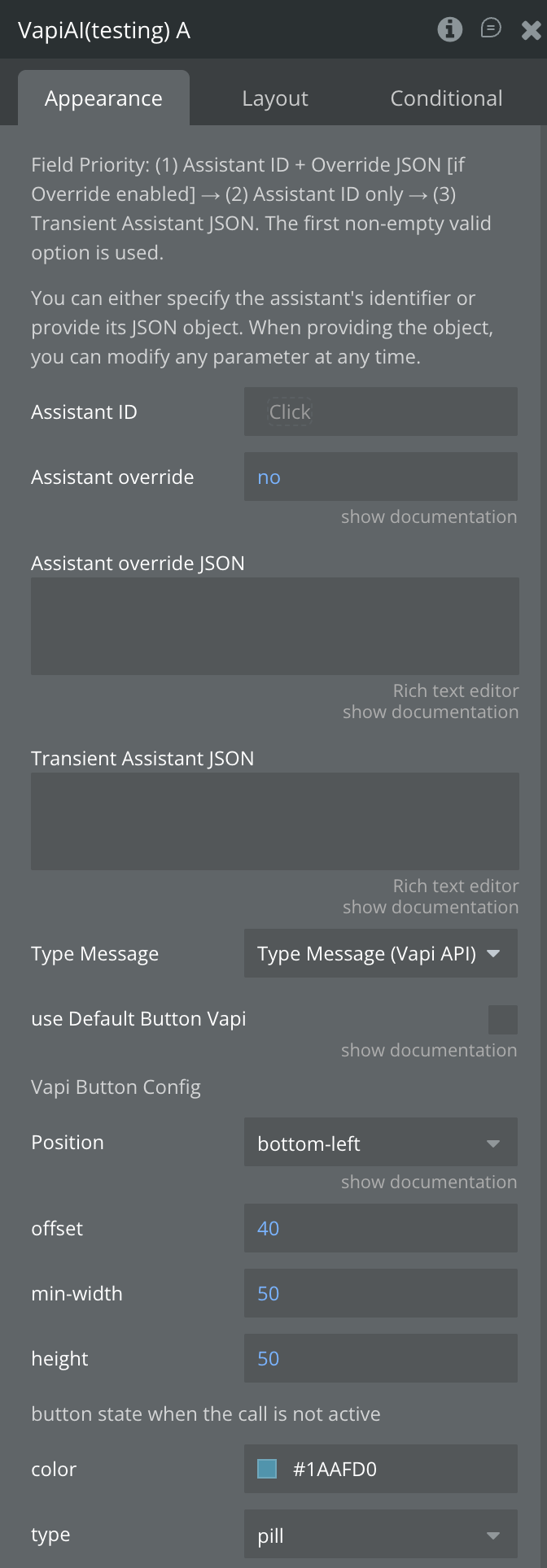Focus the Assistant override JSON text area
Image resolution: width=547 pixels, height=1568 pixels.
point(274,626)
